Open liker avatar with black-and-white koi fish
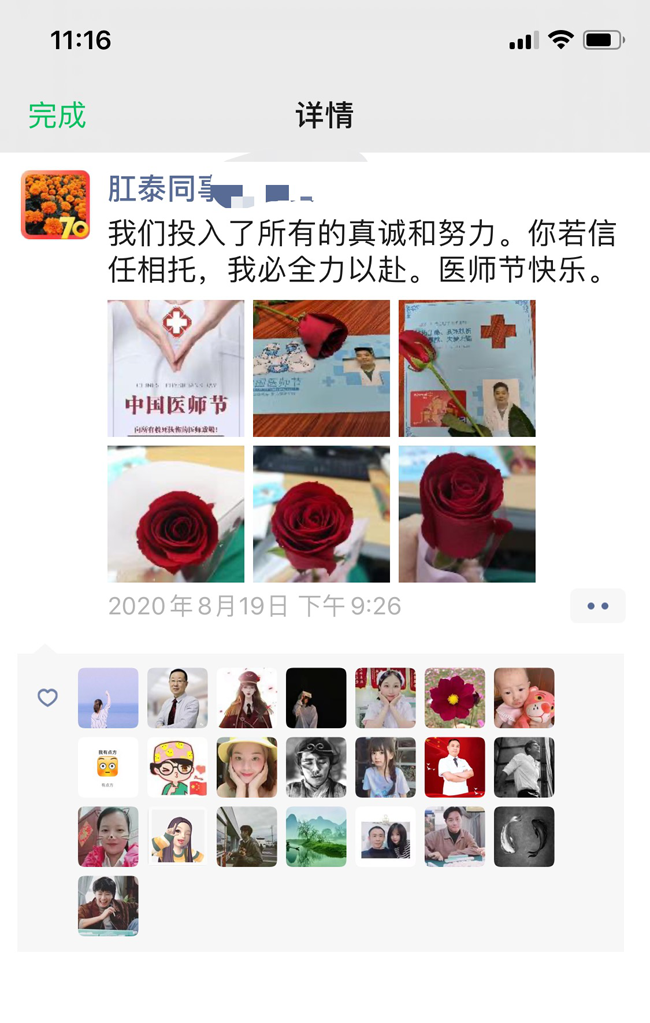The height and width of the screenshot is (1023, 650). point(524,836)
